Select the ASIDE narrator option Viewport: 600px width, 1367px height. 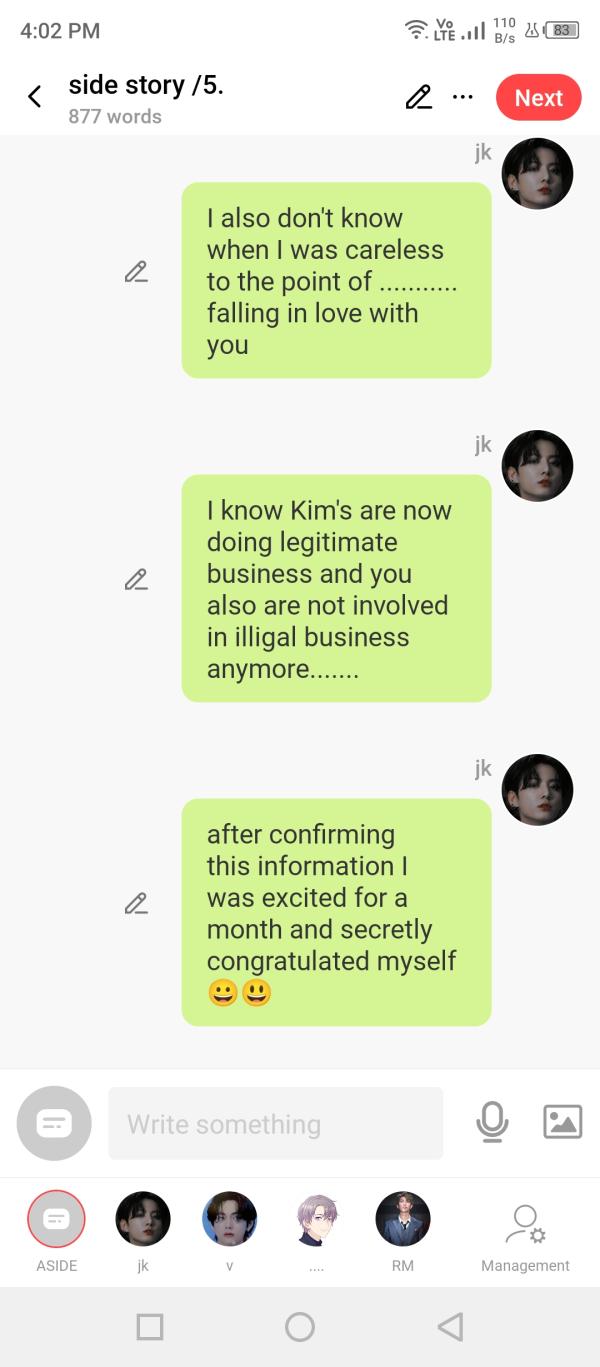coord(56,1231)
